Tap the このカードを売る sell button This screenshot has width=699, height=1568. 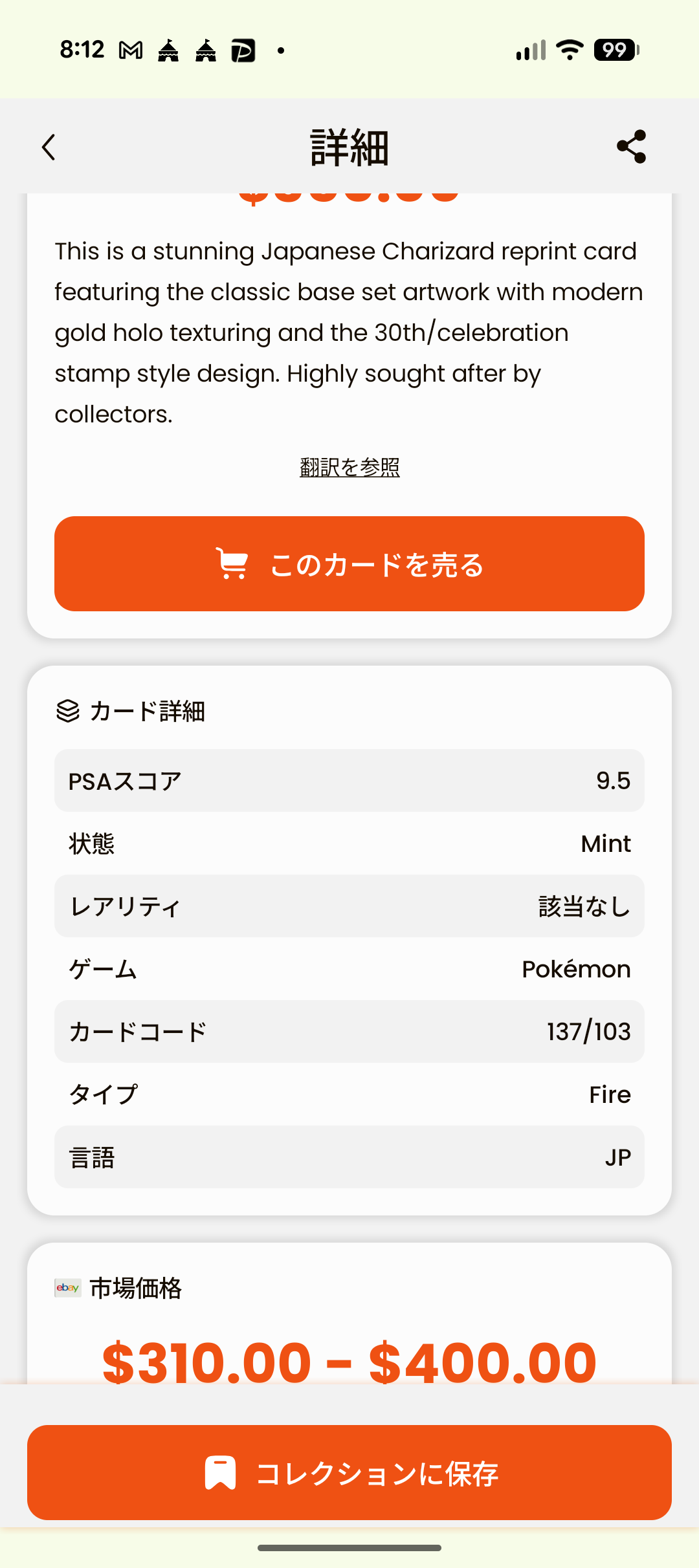click(349, 564)
